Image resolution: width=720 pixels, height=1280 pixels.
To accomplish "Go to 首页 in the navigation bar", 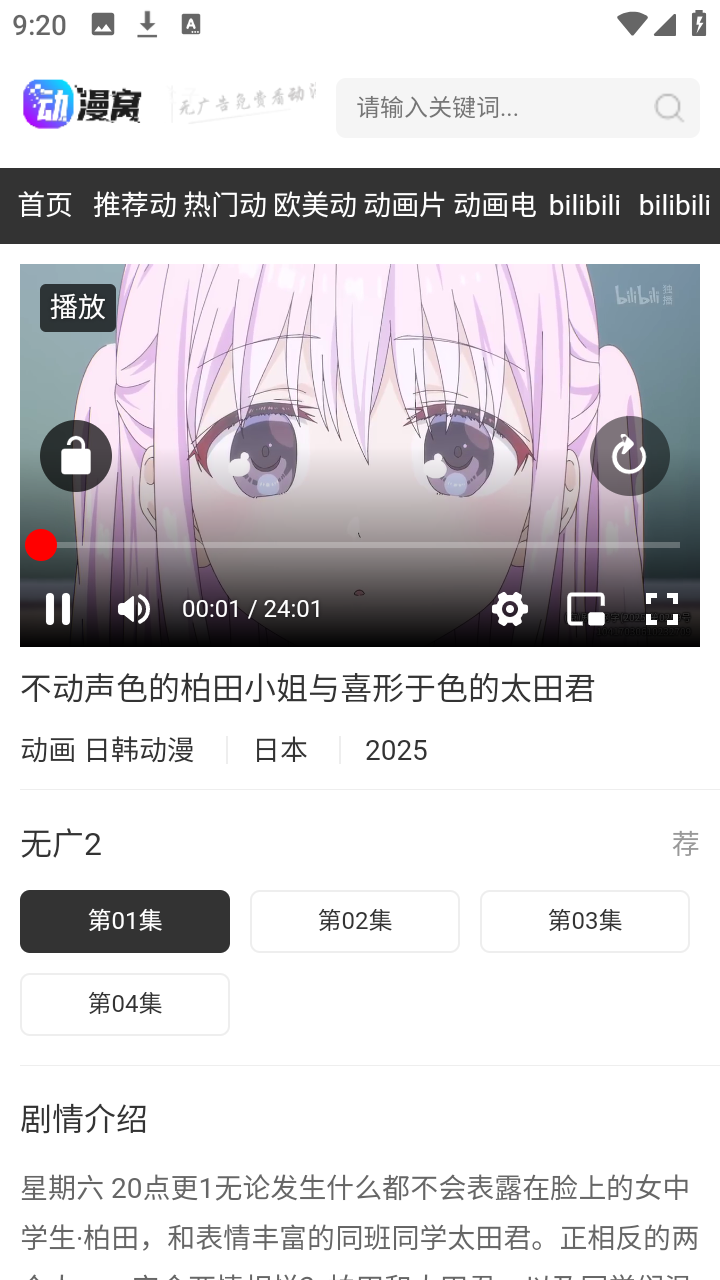I will click(x=45, y=205).
